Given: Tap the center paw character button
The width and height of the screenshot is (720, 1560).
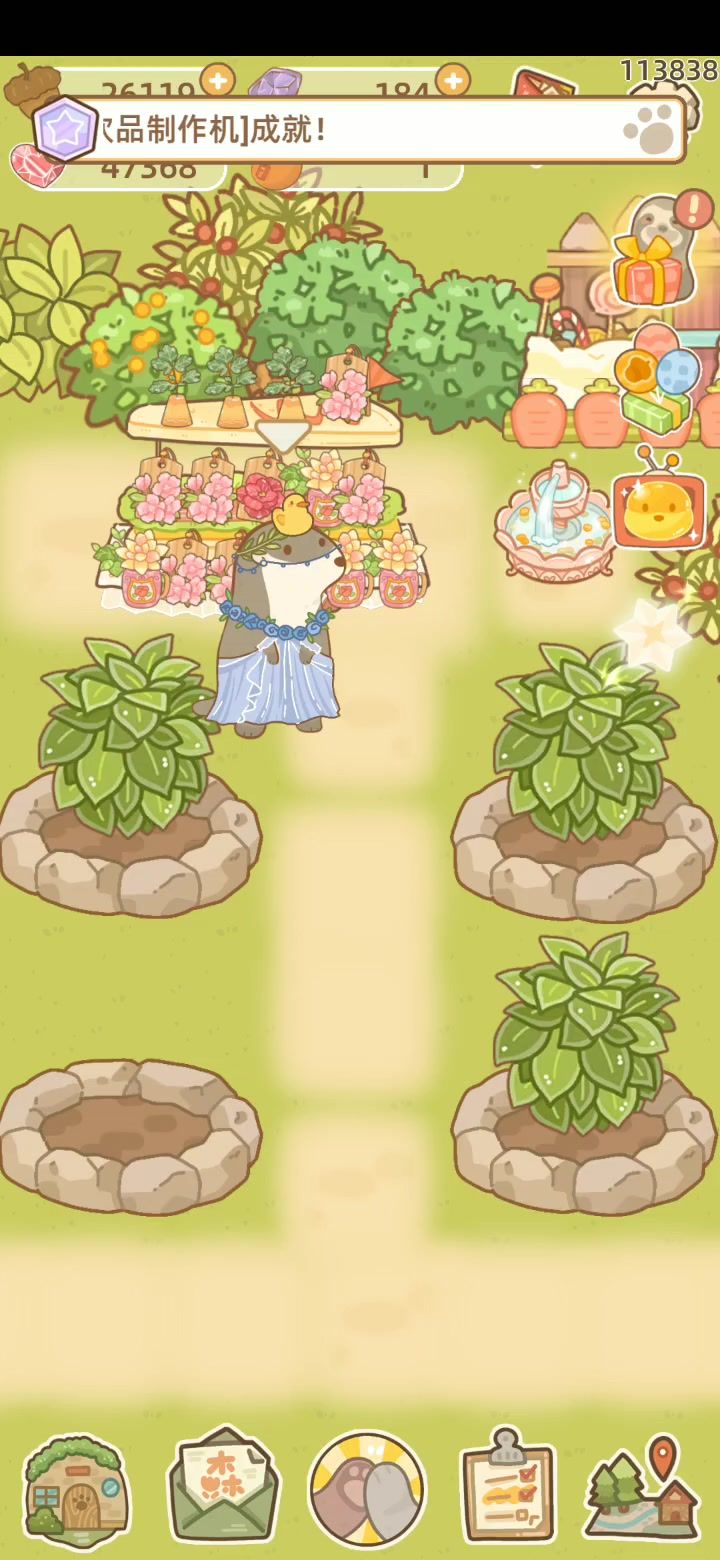Looking at the screenshot, I should (x=367, y=1490).
